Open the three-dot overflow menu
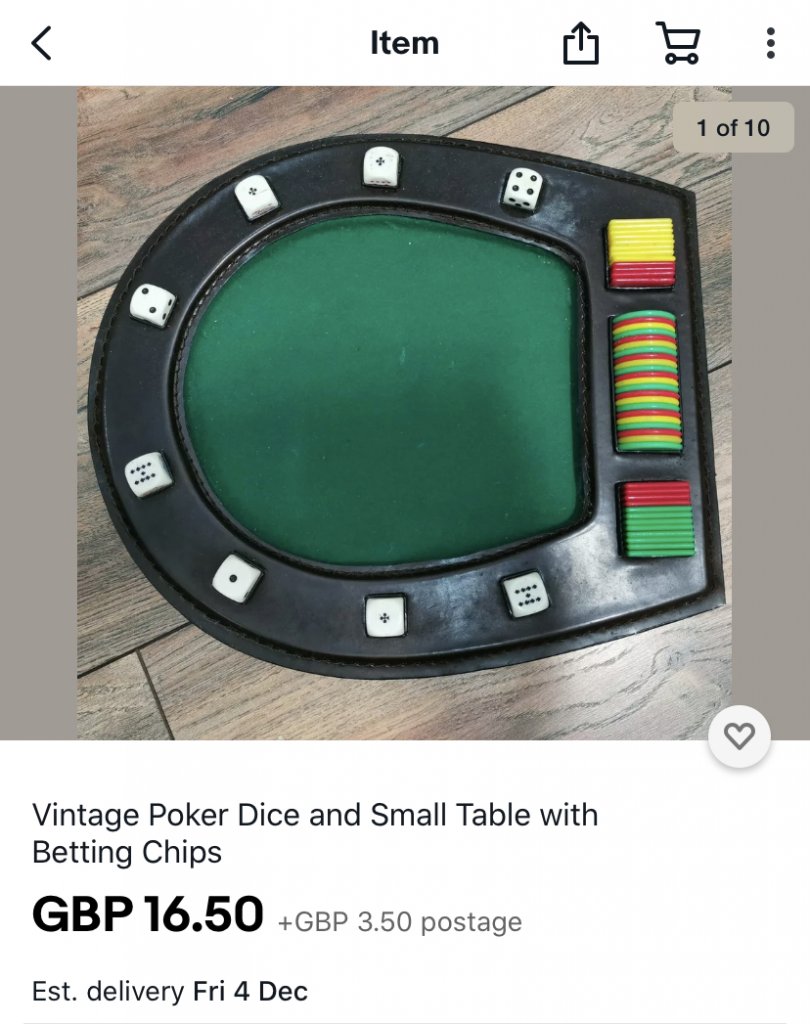This screenshot has width=810, height=1024. [769, 43]
